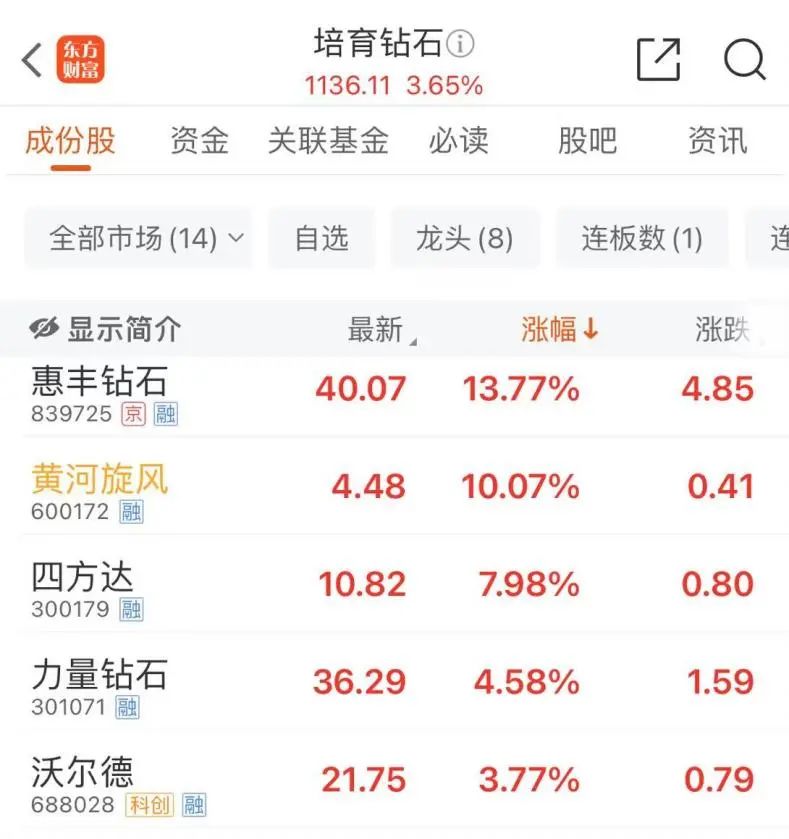This screenshot has height=839, width=789.
Task: Open the 必读 tab
Action: 458,141
